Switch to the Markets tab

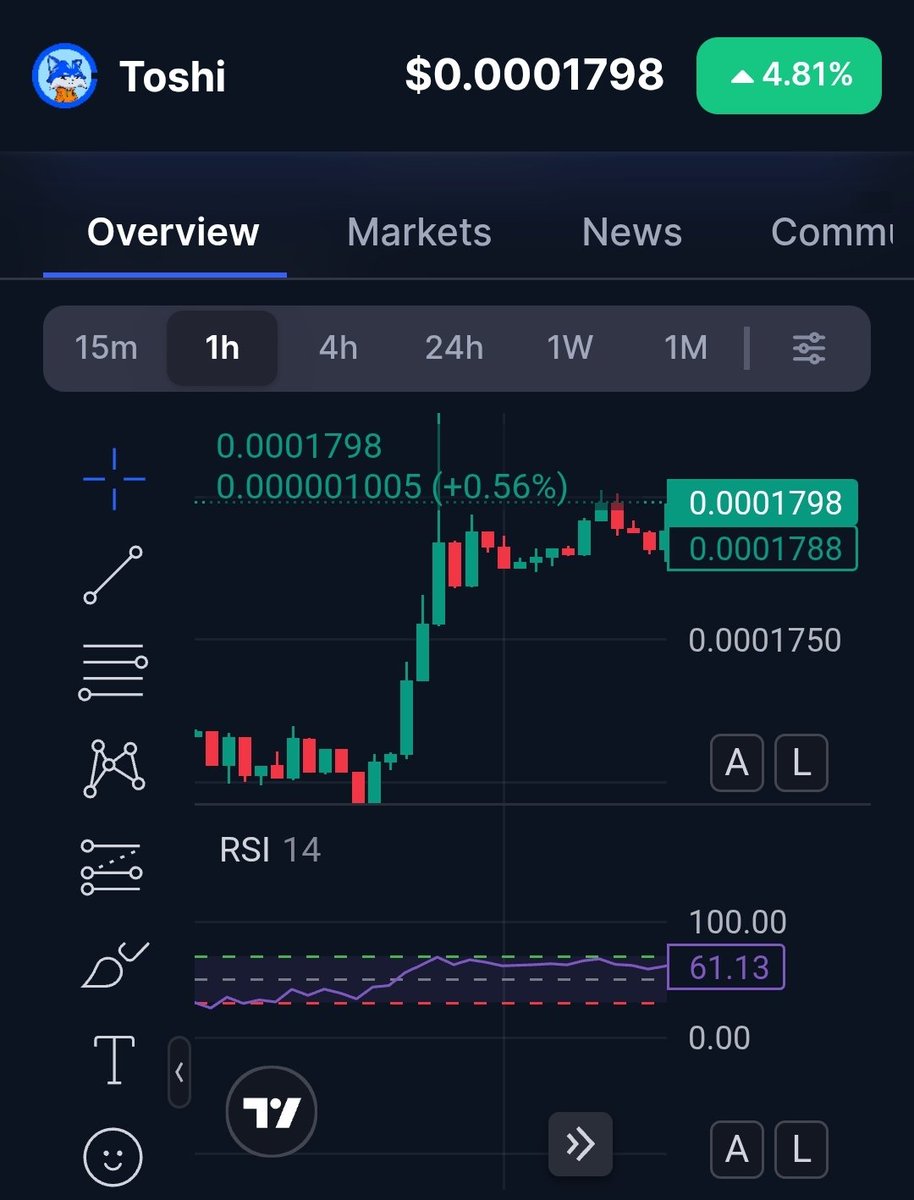click(419, 232)
